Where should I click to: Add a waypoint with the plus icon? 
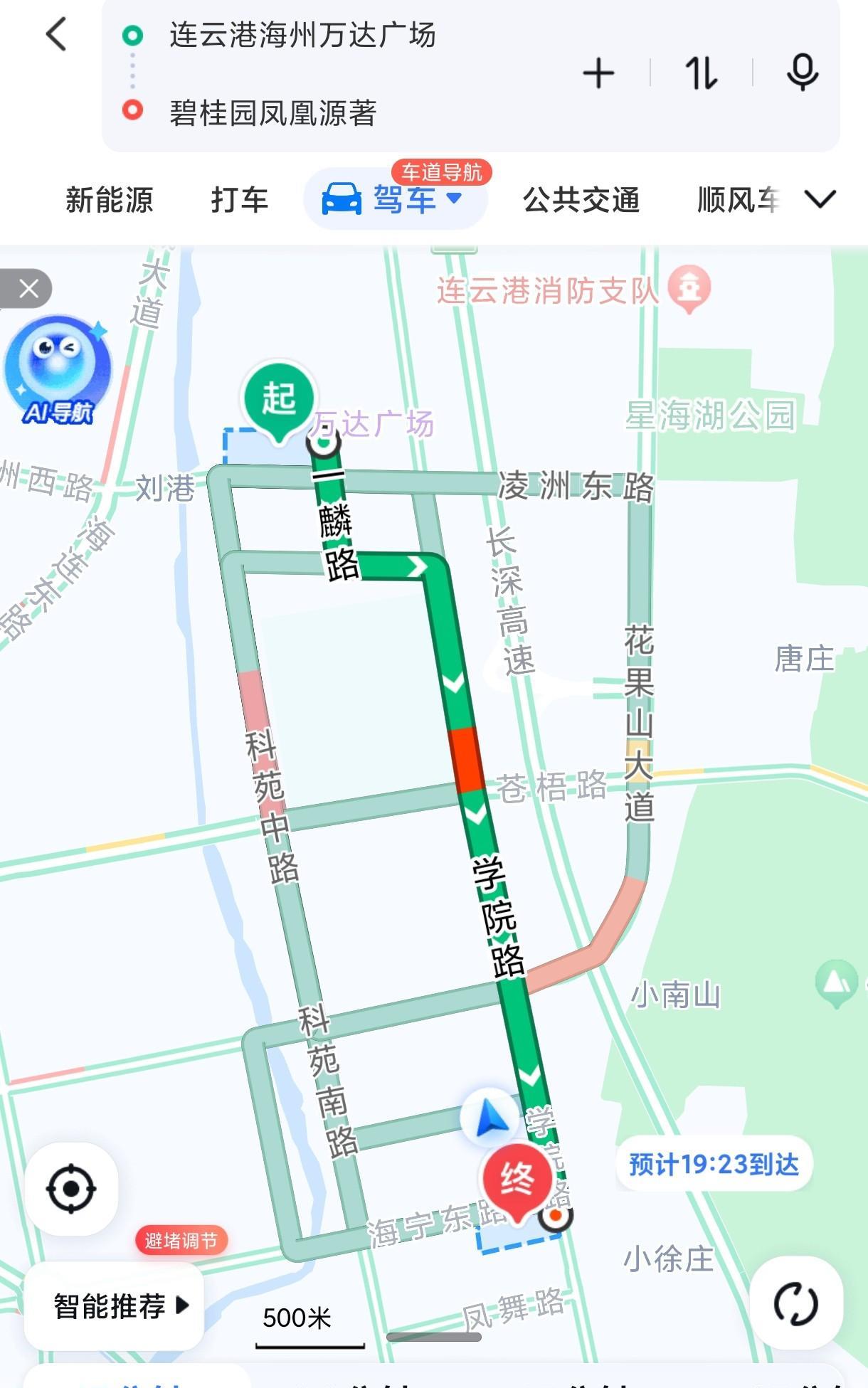tap(598, 73)
